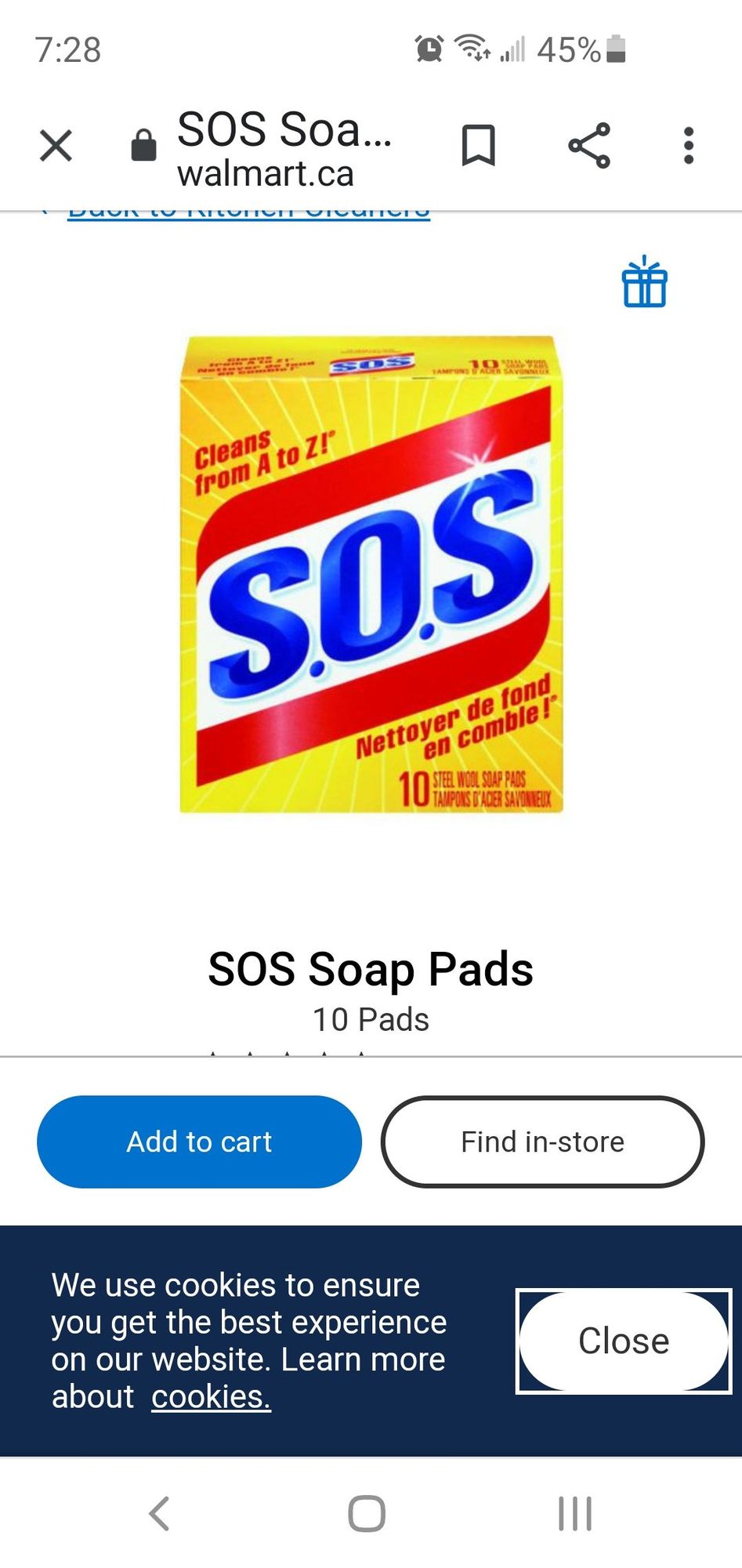The height and width of the screenshot is (1568, 742).
Task: Share this product page
Action: click(588, 146)
